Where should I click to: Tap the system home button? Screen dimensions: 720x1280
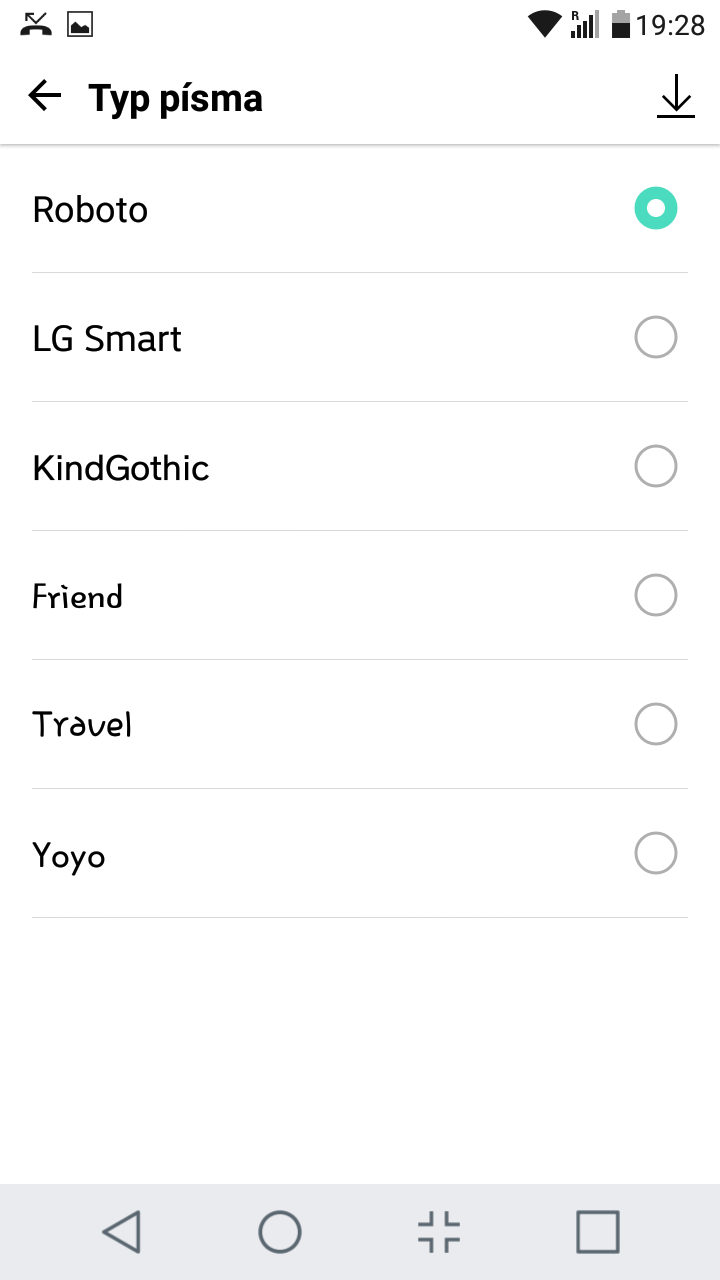[x=280, y=1232]
